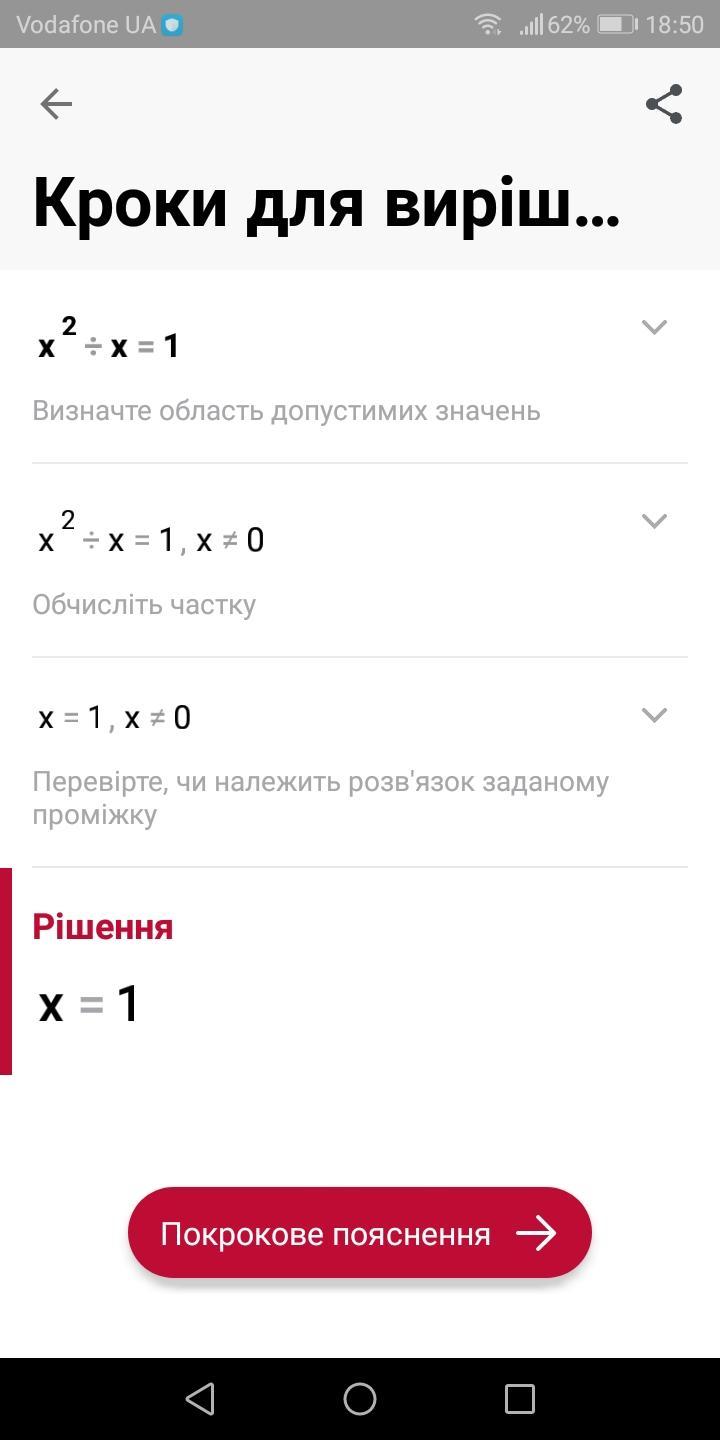Share this solution
The image size is (720, 1440).
click(x=664, y=104)
